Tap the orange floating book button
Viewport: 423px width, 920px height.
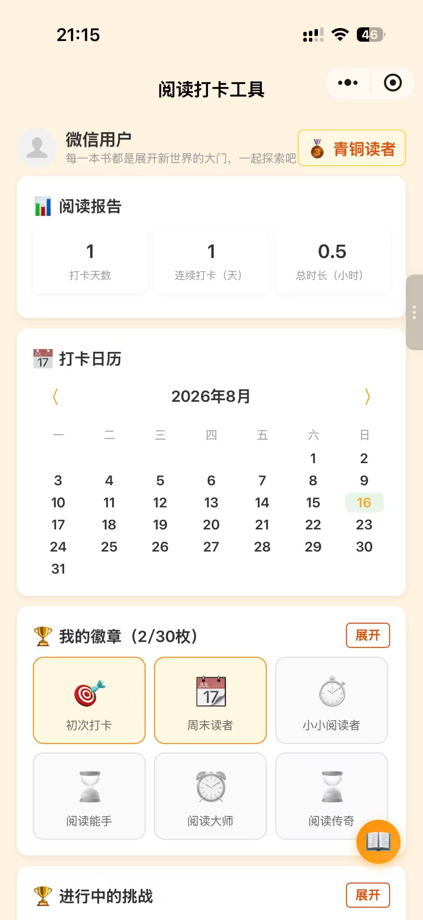click(378, 841)
